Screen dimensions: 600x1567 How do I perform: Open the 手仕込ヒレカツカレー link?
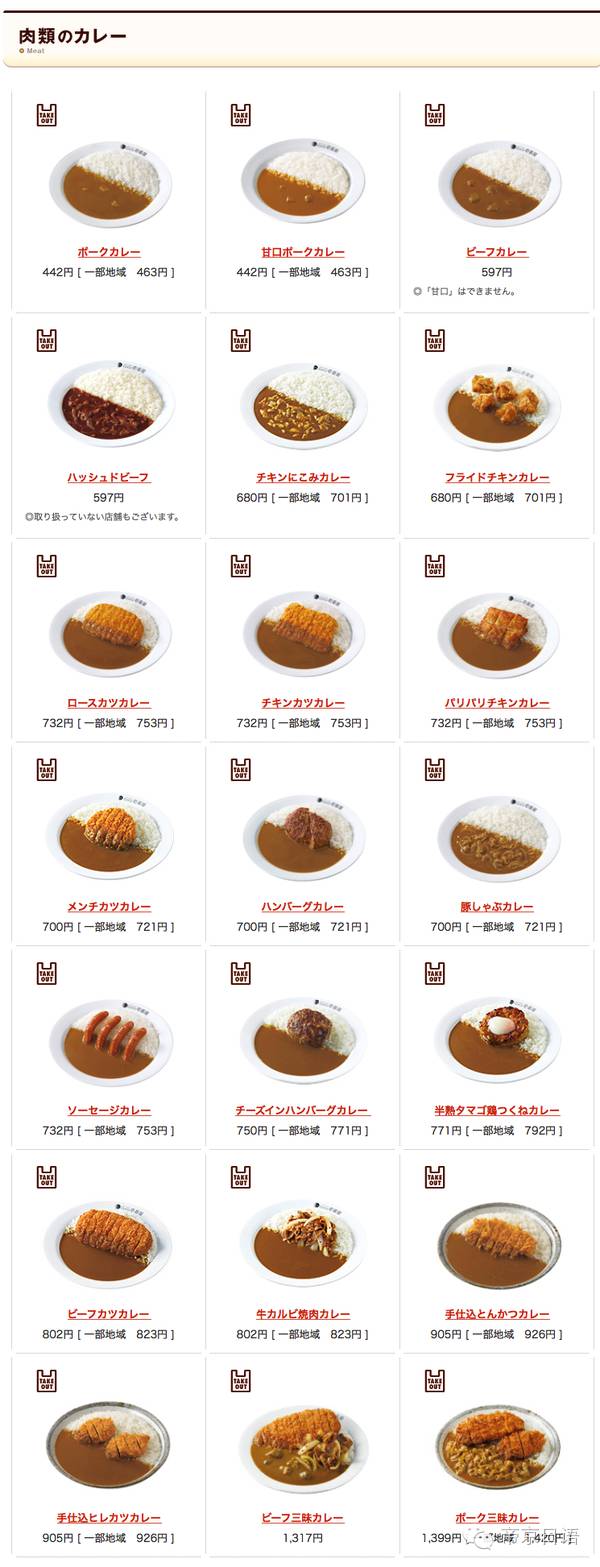(109, 1517)
